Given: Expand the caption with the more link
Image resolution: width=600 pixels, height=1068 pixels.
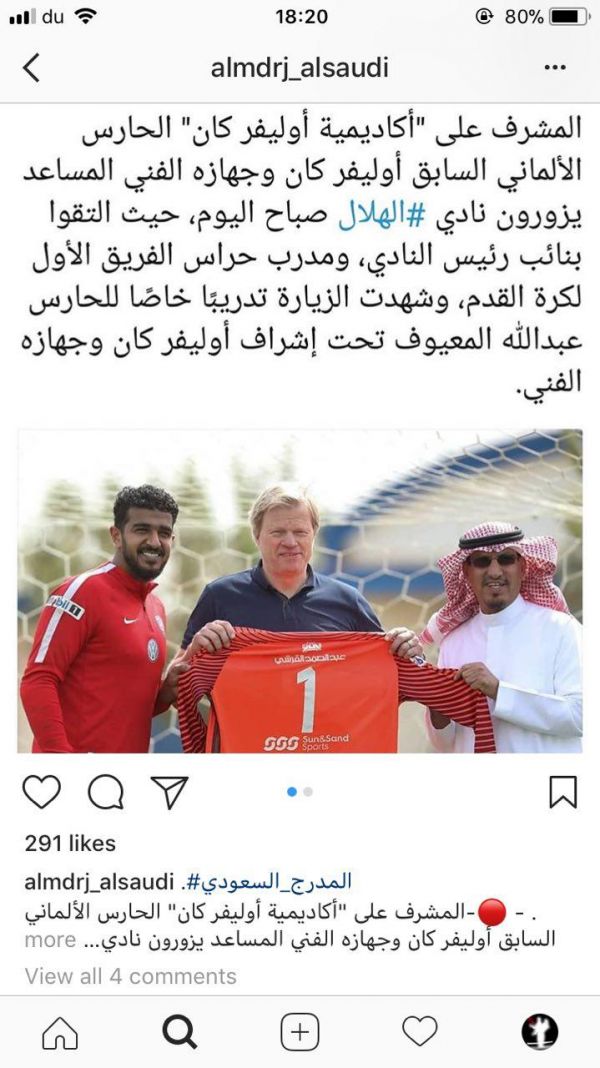Looking at the screenshot, I should coord(50,940).
